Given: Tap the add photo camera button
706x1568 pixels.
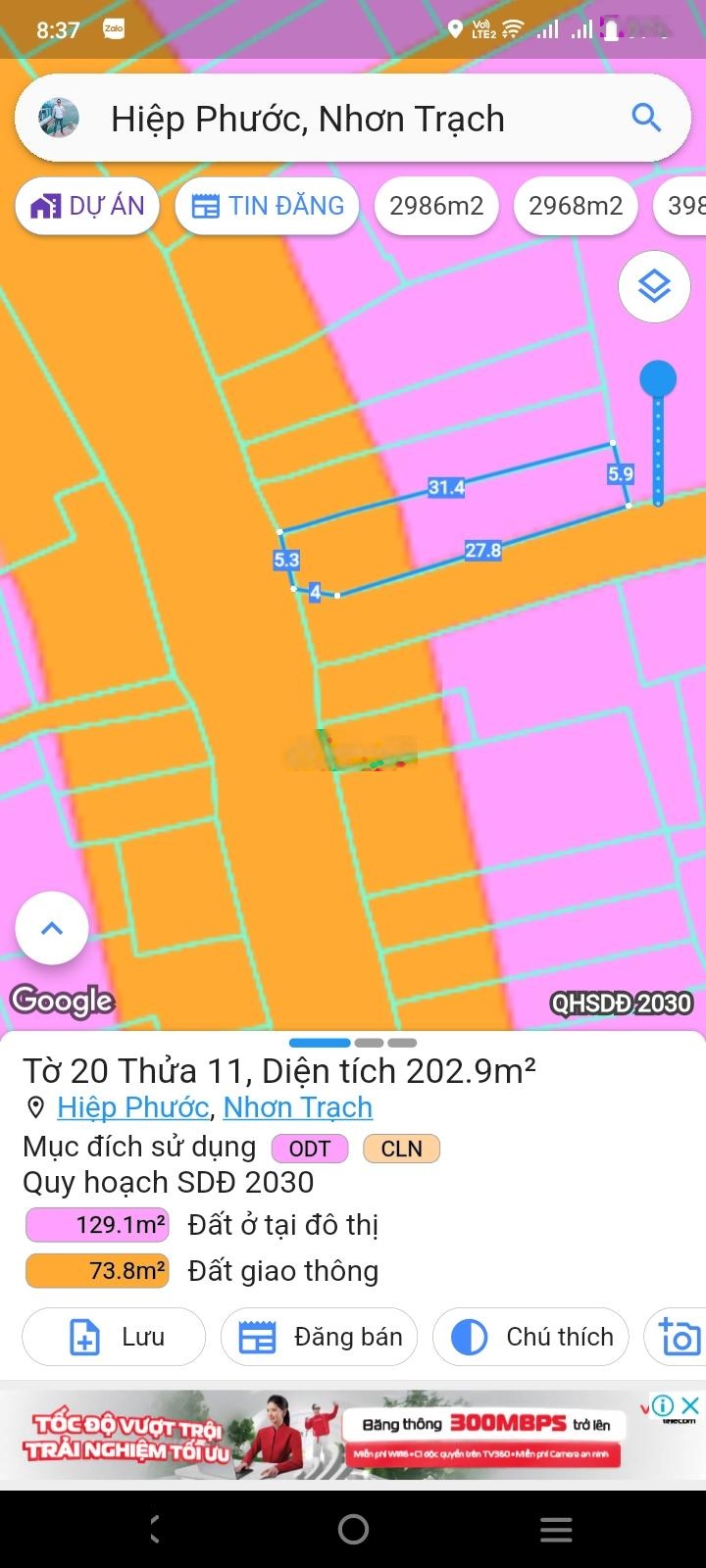Looking at the screenshot, I should coord(680,1337).
